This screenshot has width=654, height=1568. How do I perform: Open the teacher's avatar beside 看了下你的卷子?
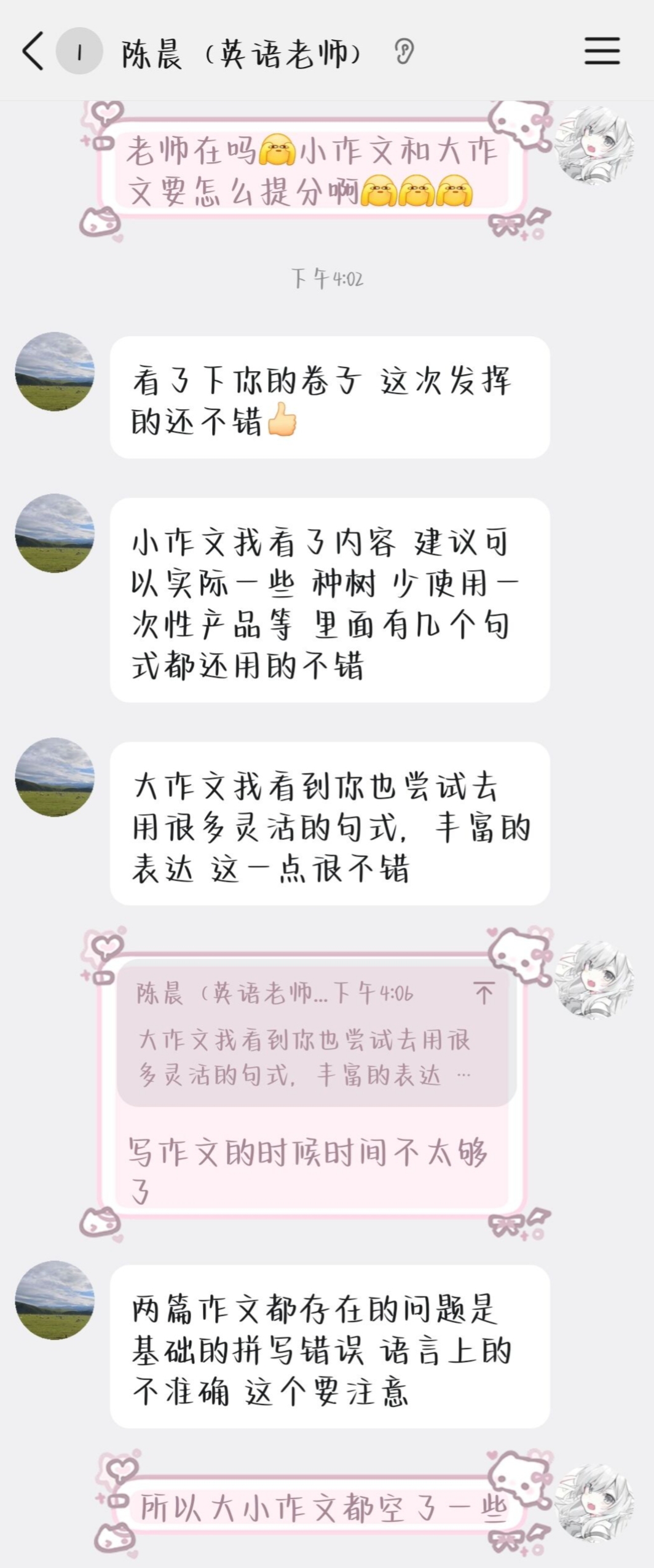pyautogui.click(x=55, y=372)
